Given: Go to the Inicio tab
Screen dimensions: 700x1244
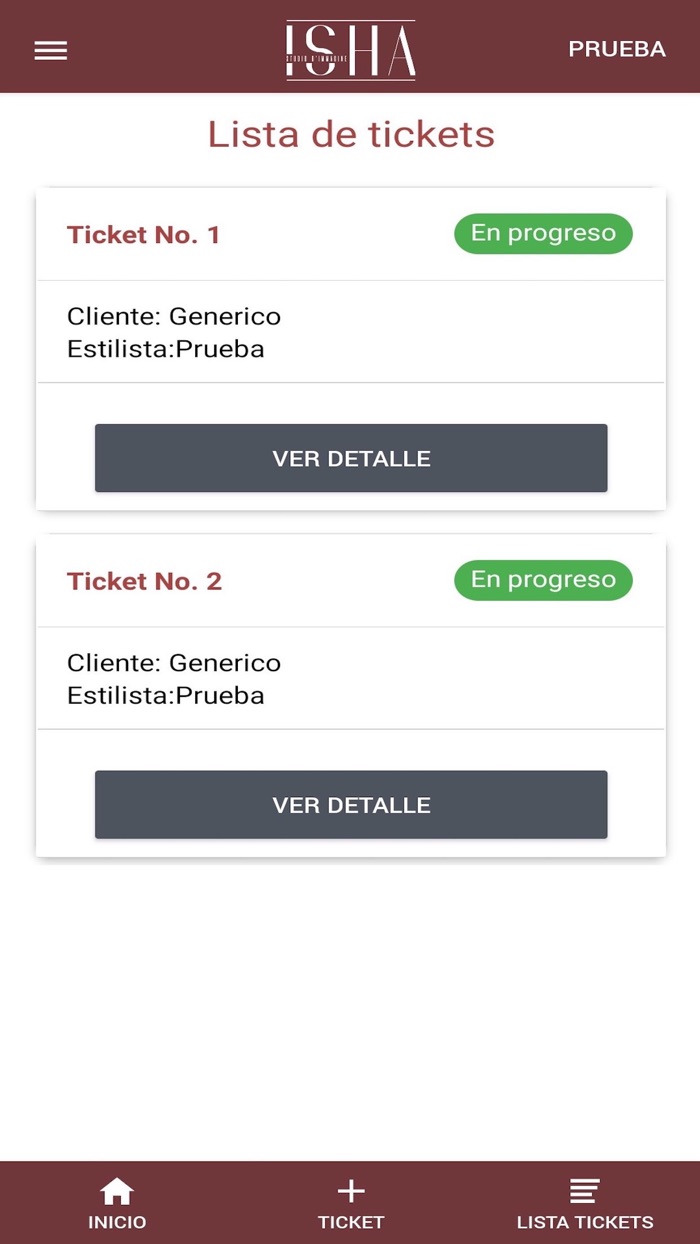Looking at the screenshot, I should [x=117, y=1203].
